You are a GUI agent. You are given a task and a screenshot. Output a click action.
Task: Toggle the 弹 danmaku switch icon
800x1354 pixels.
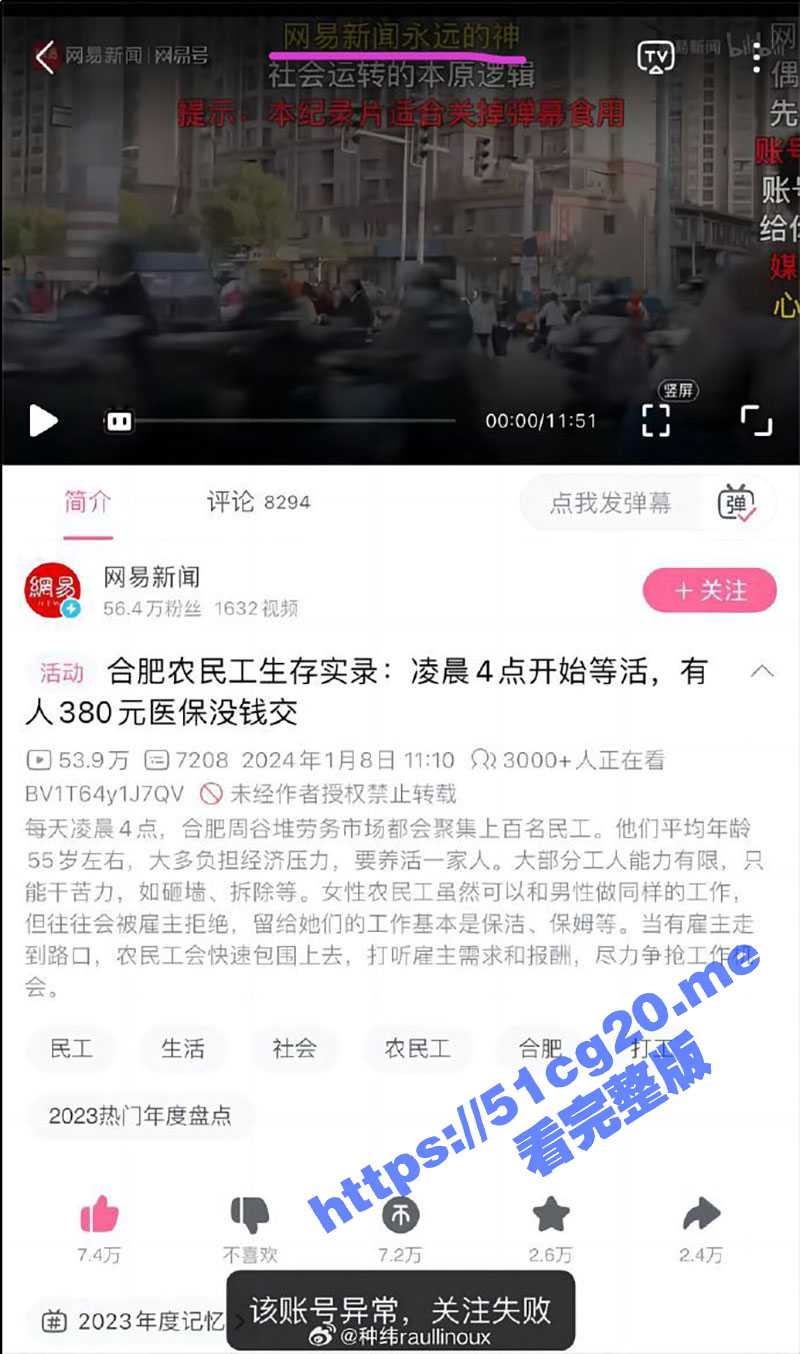pyautogui.click(x=737, y=504)
